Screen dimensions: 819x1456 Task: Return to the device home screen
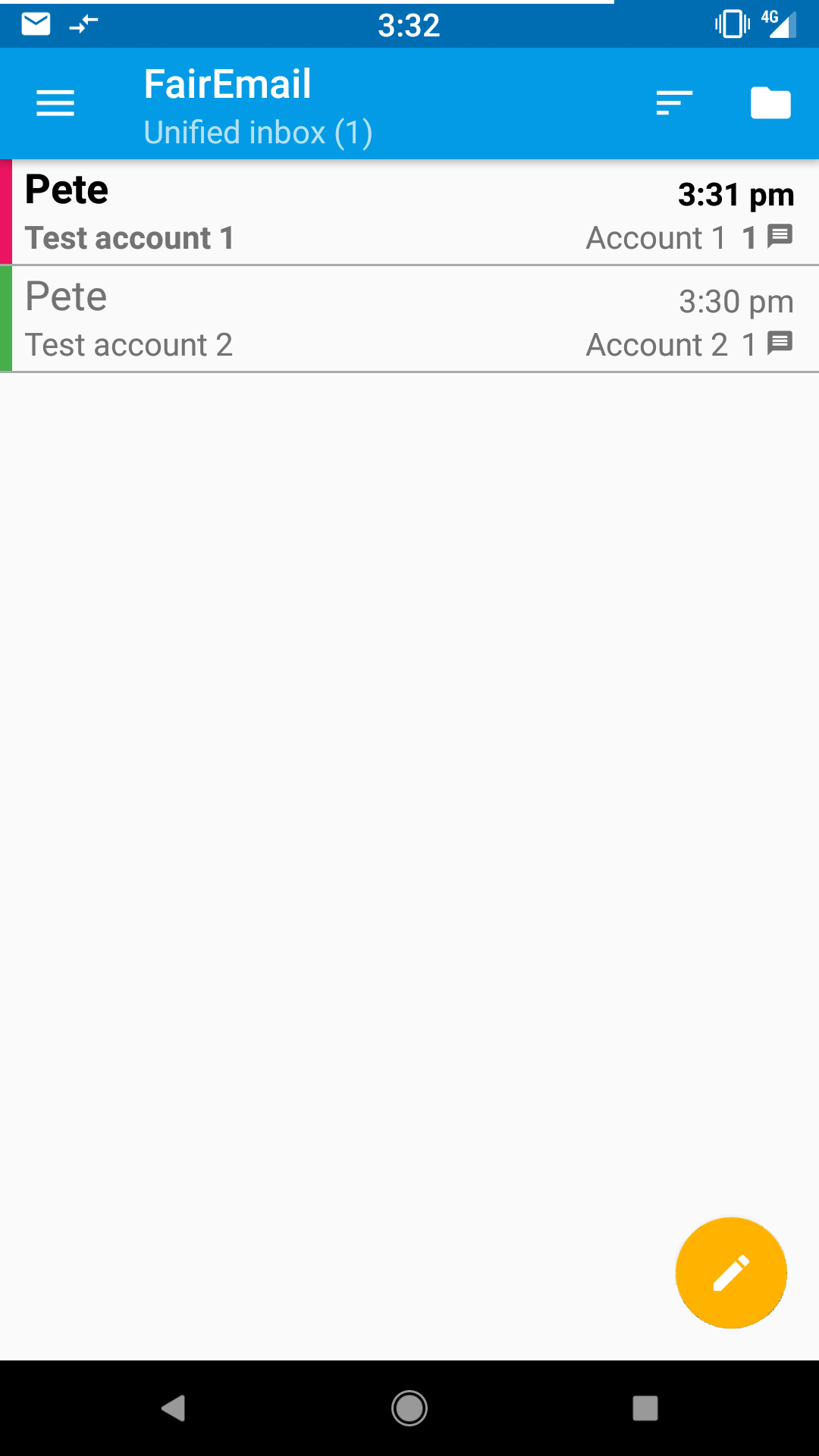409,1408
